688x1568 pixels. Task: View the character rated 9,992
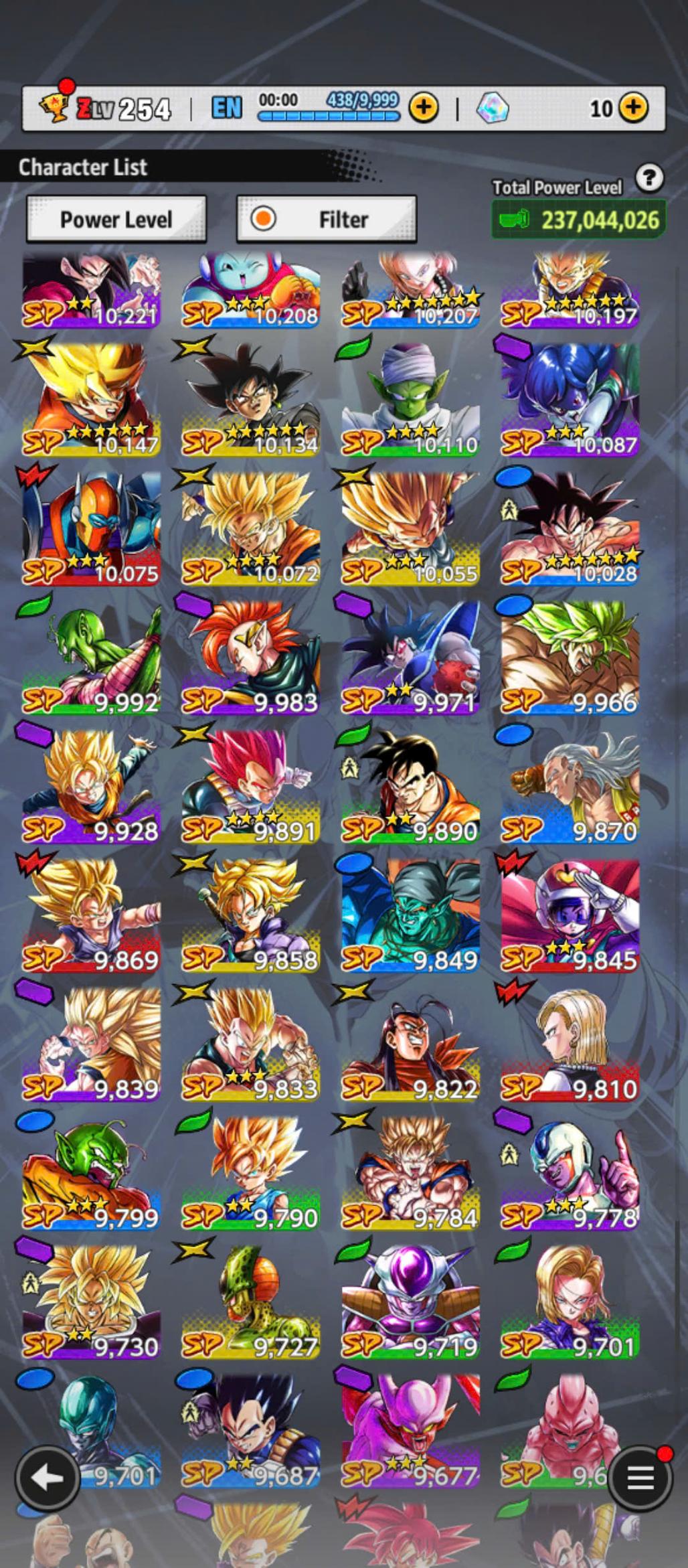tap(91, 657)
